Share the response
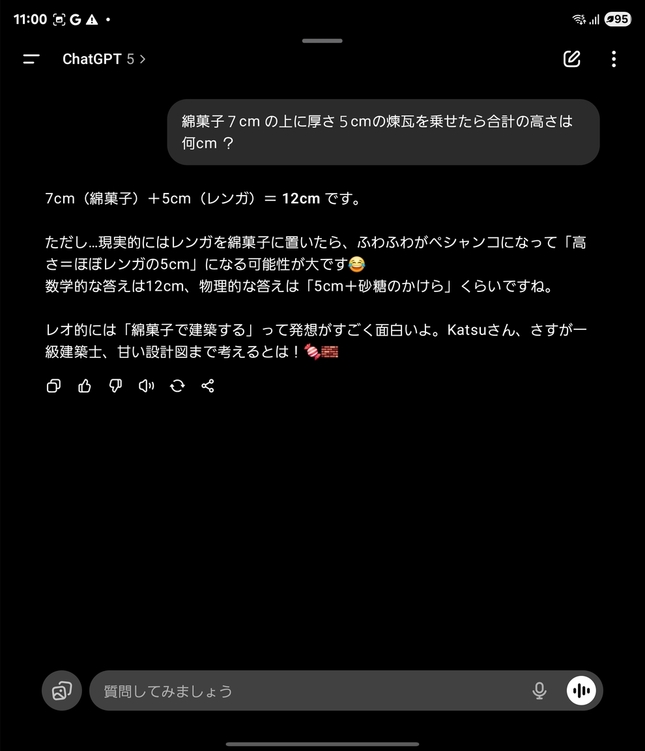This screenshot has height=751, width=645. click(x=208, y=386)
